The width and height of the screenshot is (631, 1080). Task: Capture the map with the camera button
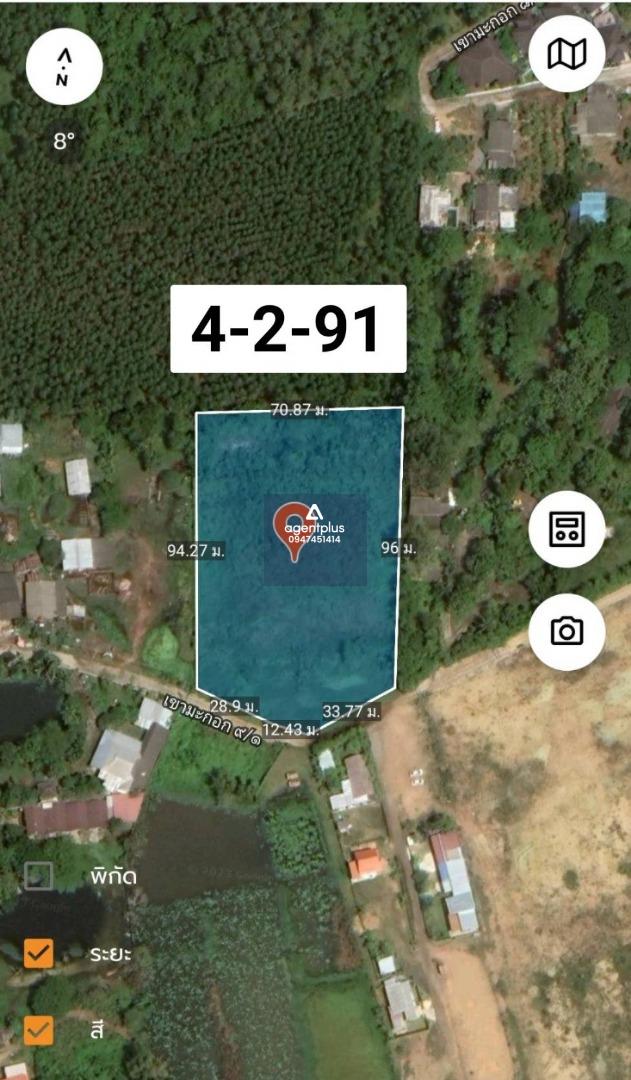point(566,632)
